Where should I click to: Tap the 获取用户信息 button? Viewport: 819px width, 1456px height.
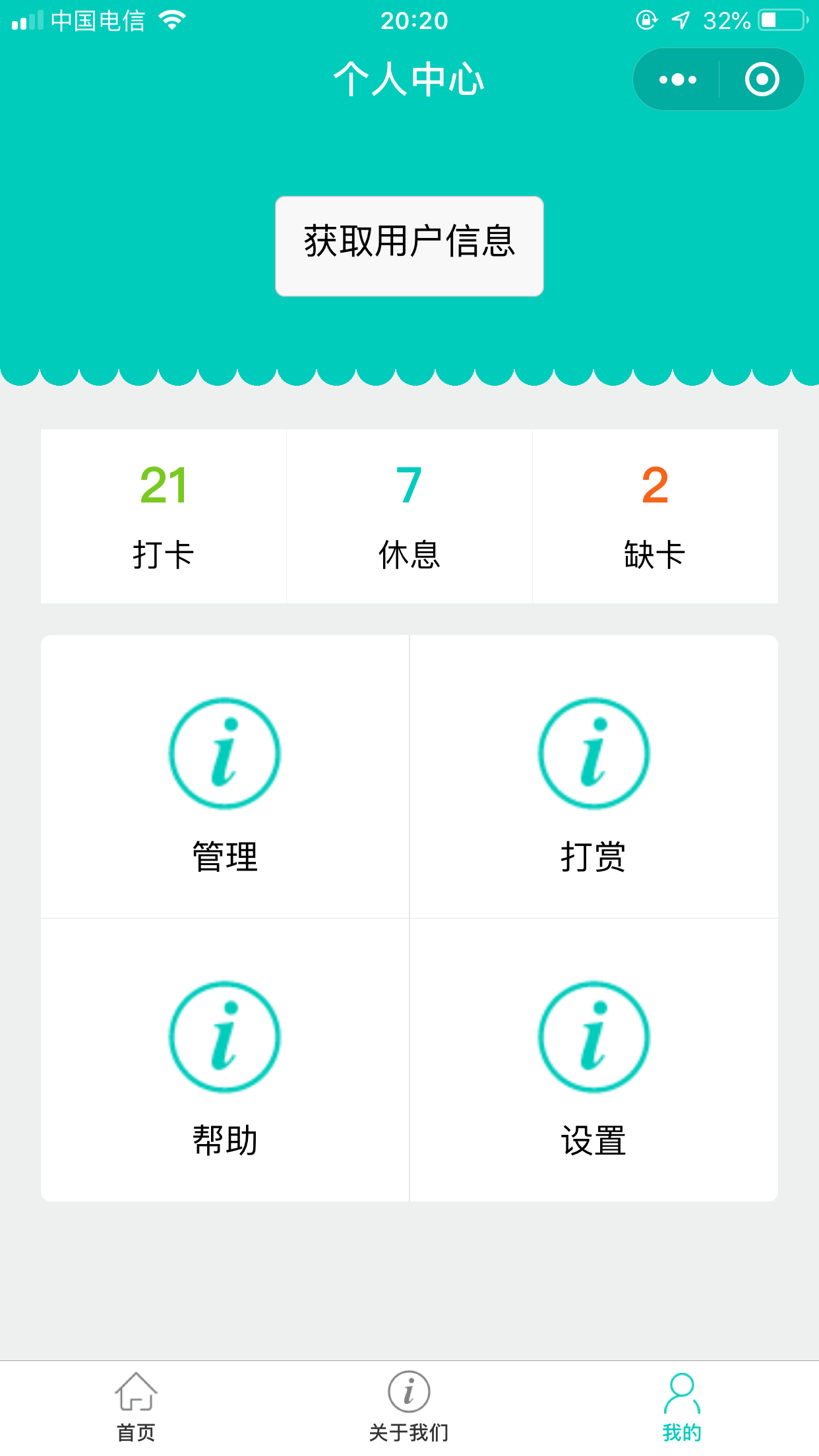pyautogui.click(x=409, y=246)
